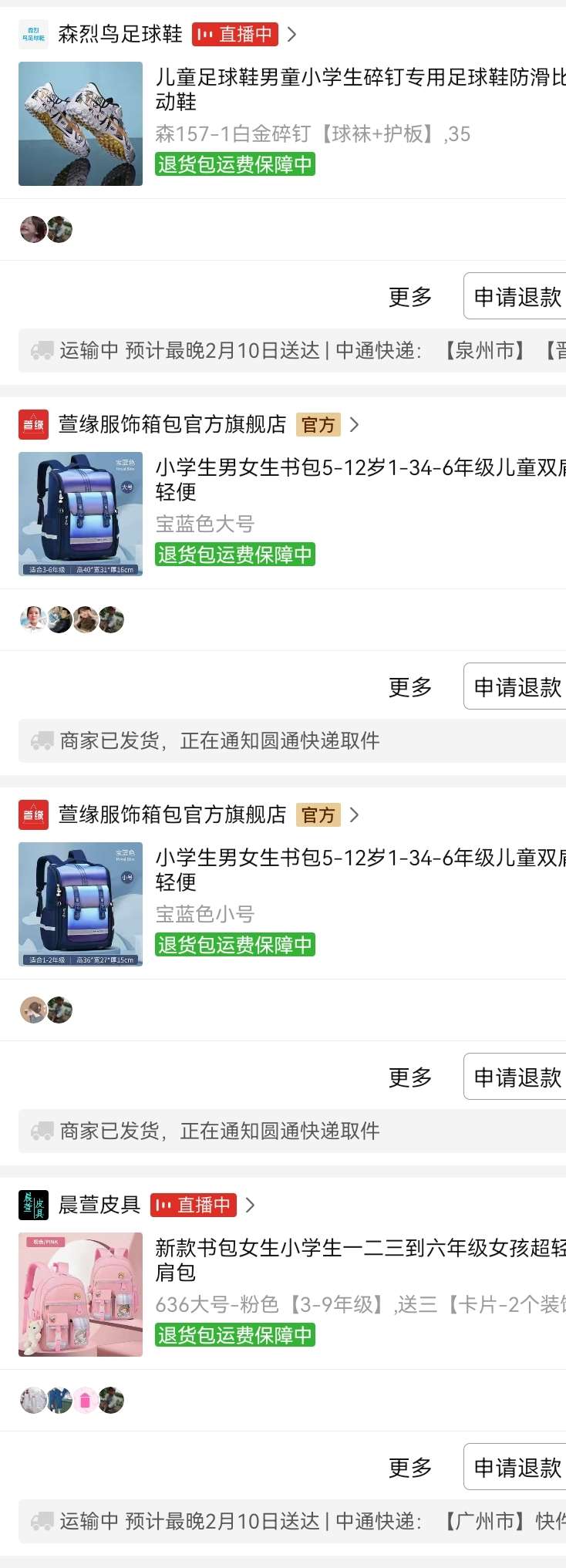This screenshot has height=1568, width=566.
Task: Open the 晨萱皮具 store page
Action: coord(99,1205)
